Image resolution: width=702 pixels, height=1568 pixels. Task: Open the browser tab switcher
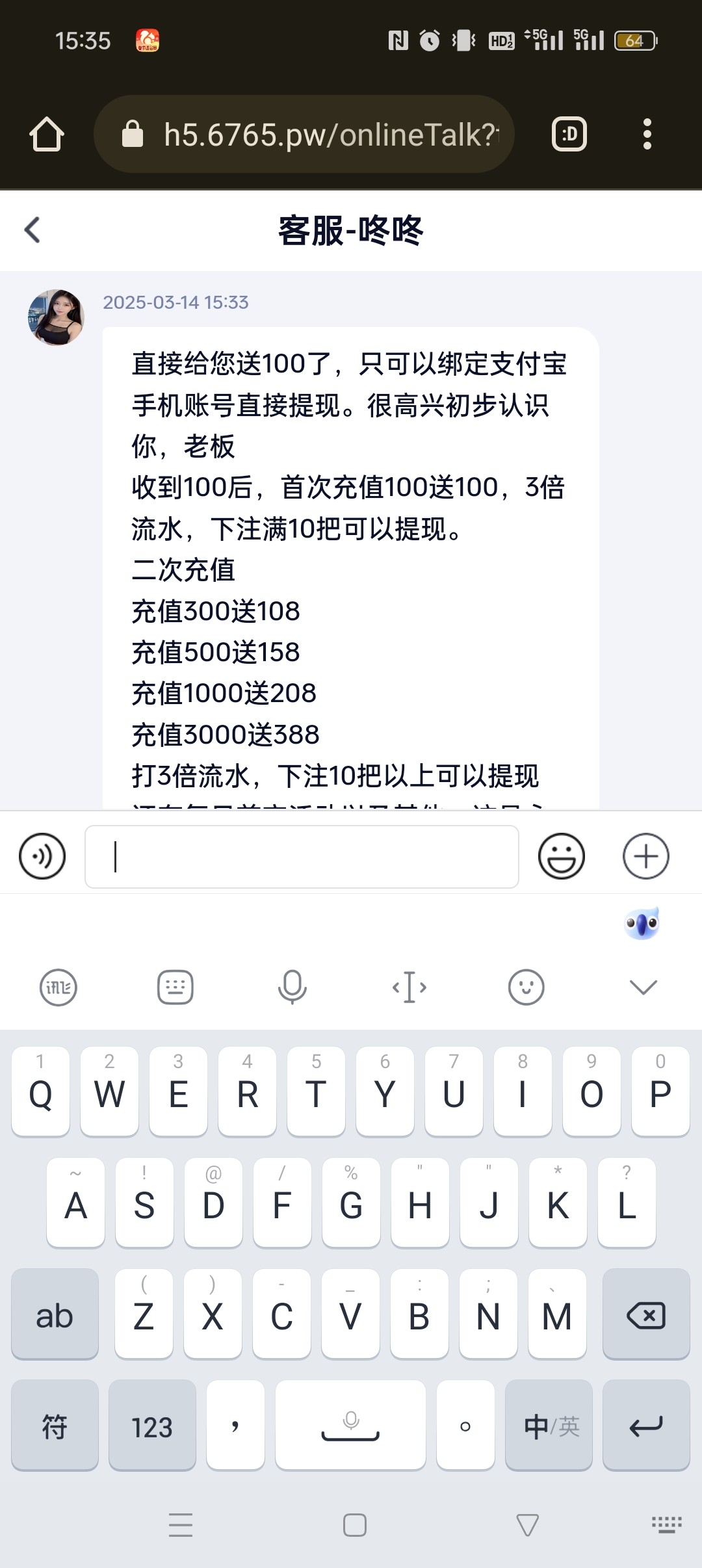tap(569, 135)
